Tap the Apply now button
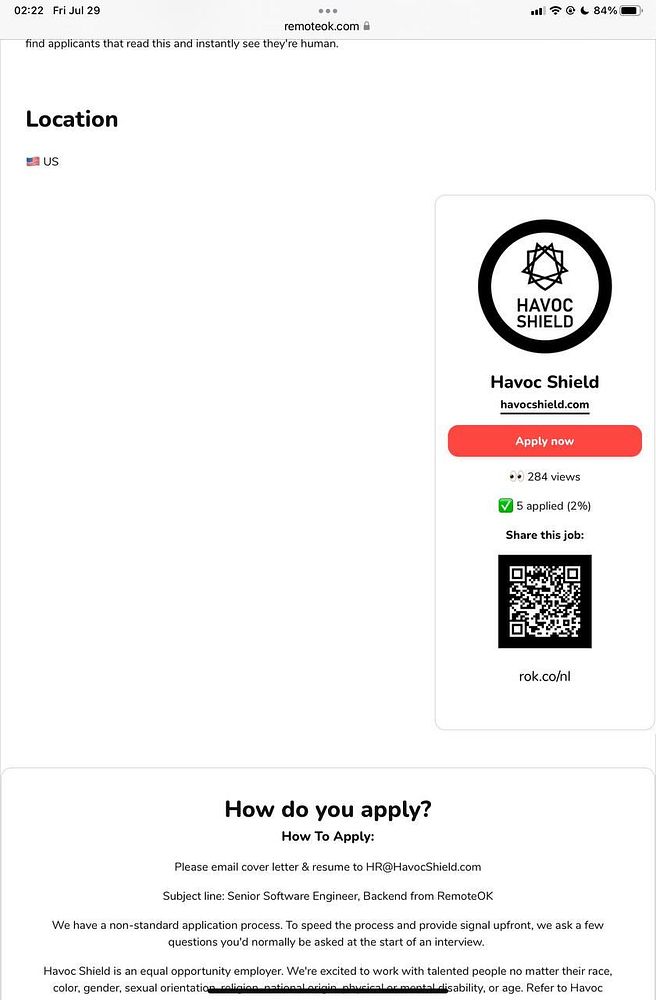Screen dimensions: 656x1000 coord(544,441)
